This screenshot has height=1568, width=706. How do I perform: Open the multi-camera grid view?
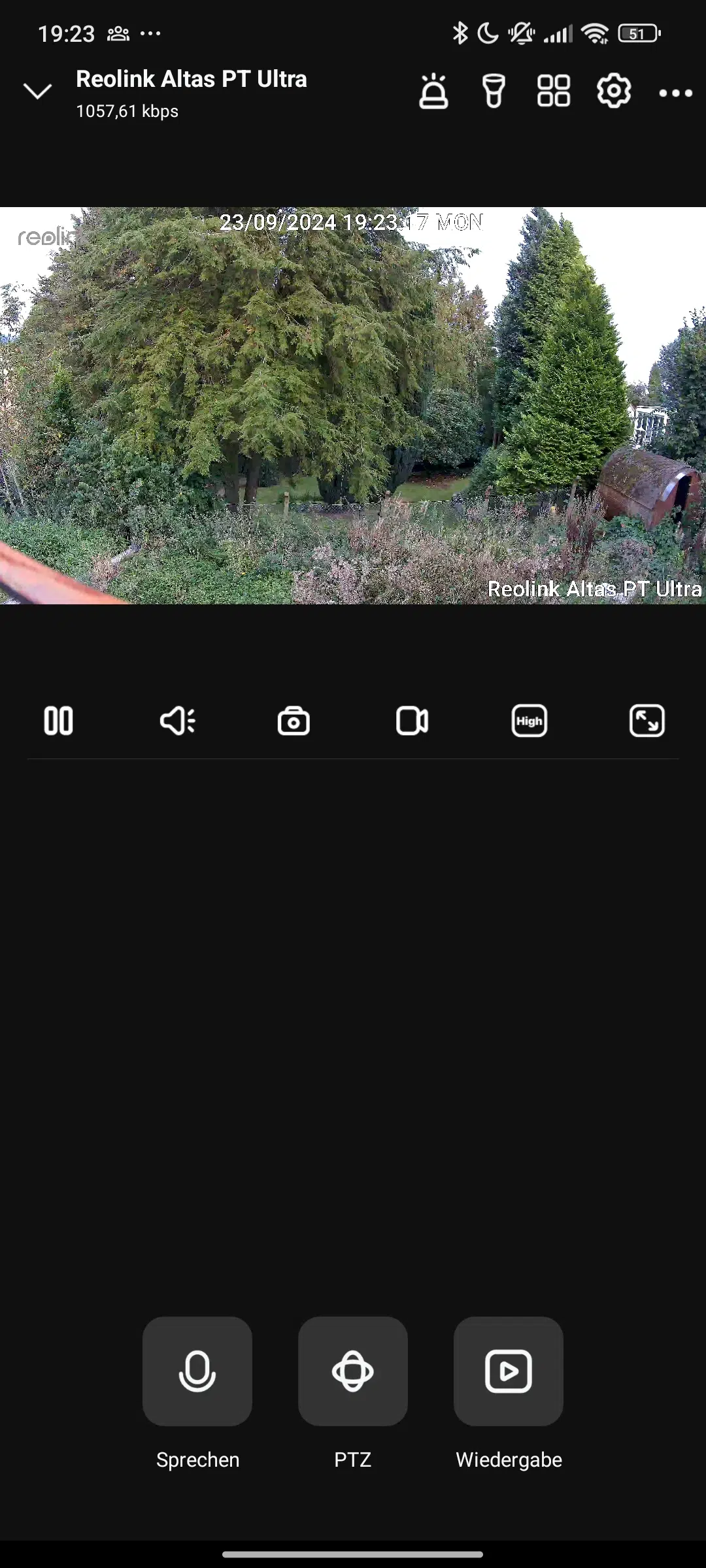[554, 91]
